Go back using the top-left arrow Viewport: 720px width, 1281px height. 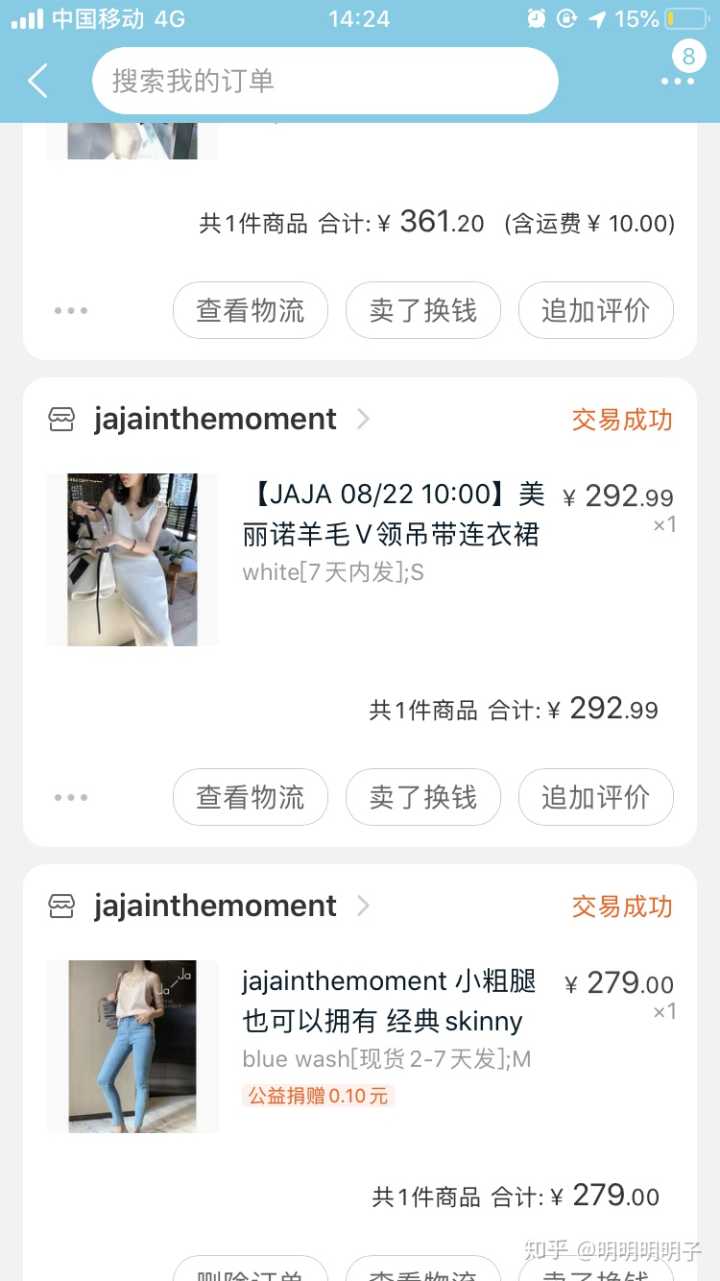pos(38,81)
